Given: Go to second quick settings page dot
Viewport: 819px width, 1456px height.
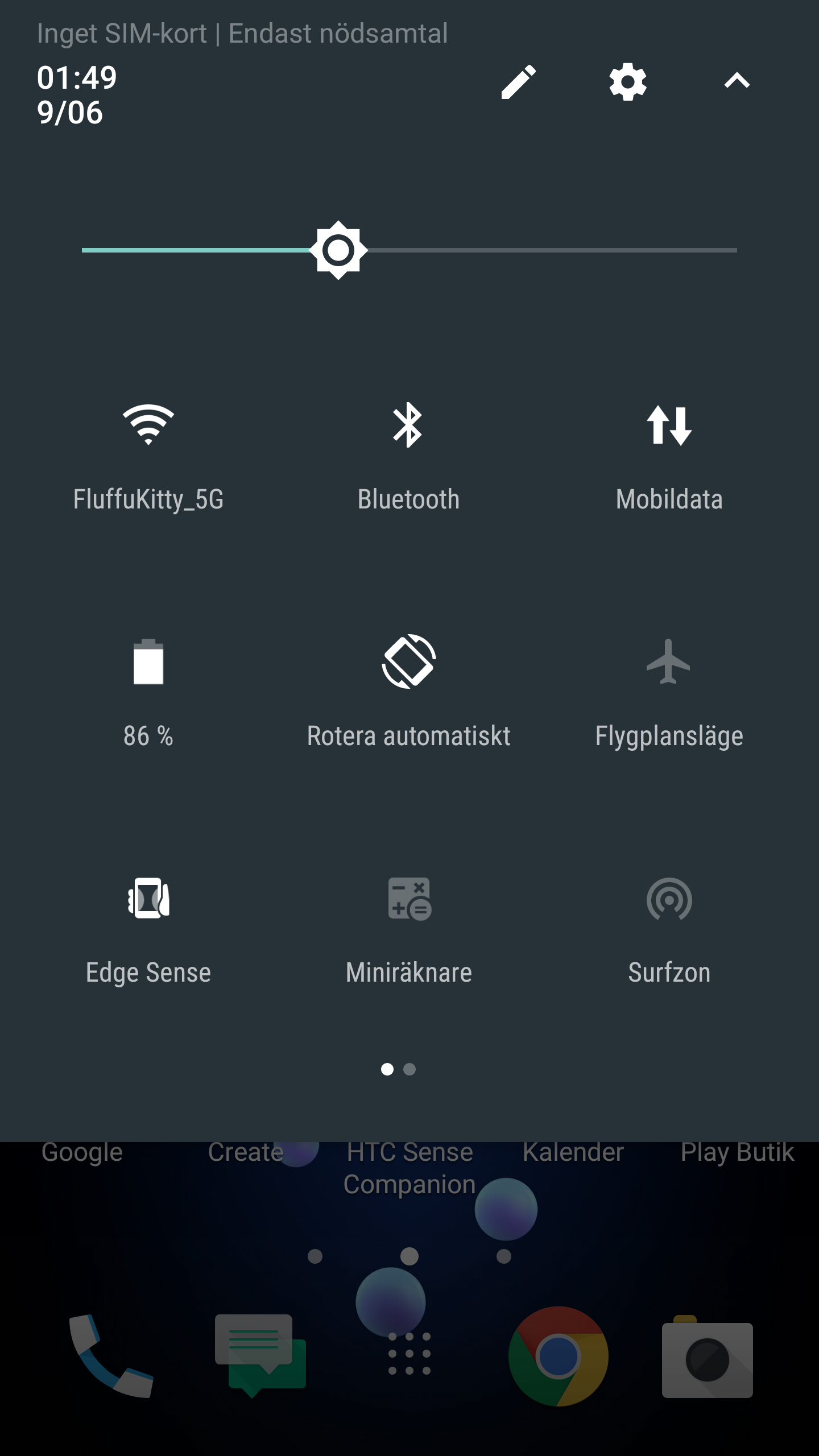Looking at the screenshot, I should tap(409, 1069).
